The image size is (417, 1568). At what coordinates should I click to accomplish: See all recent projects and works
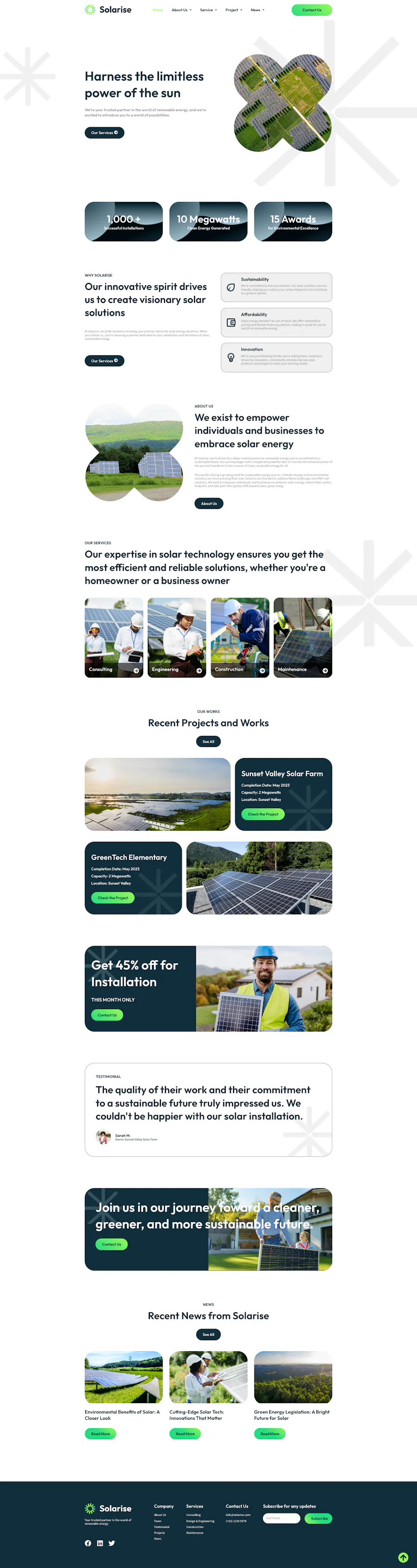(208, 741)
